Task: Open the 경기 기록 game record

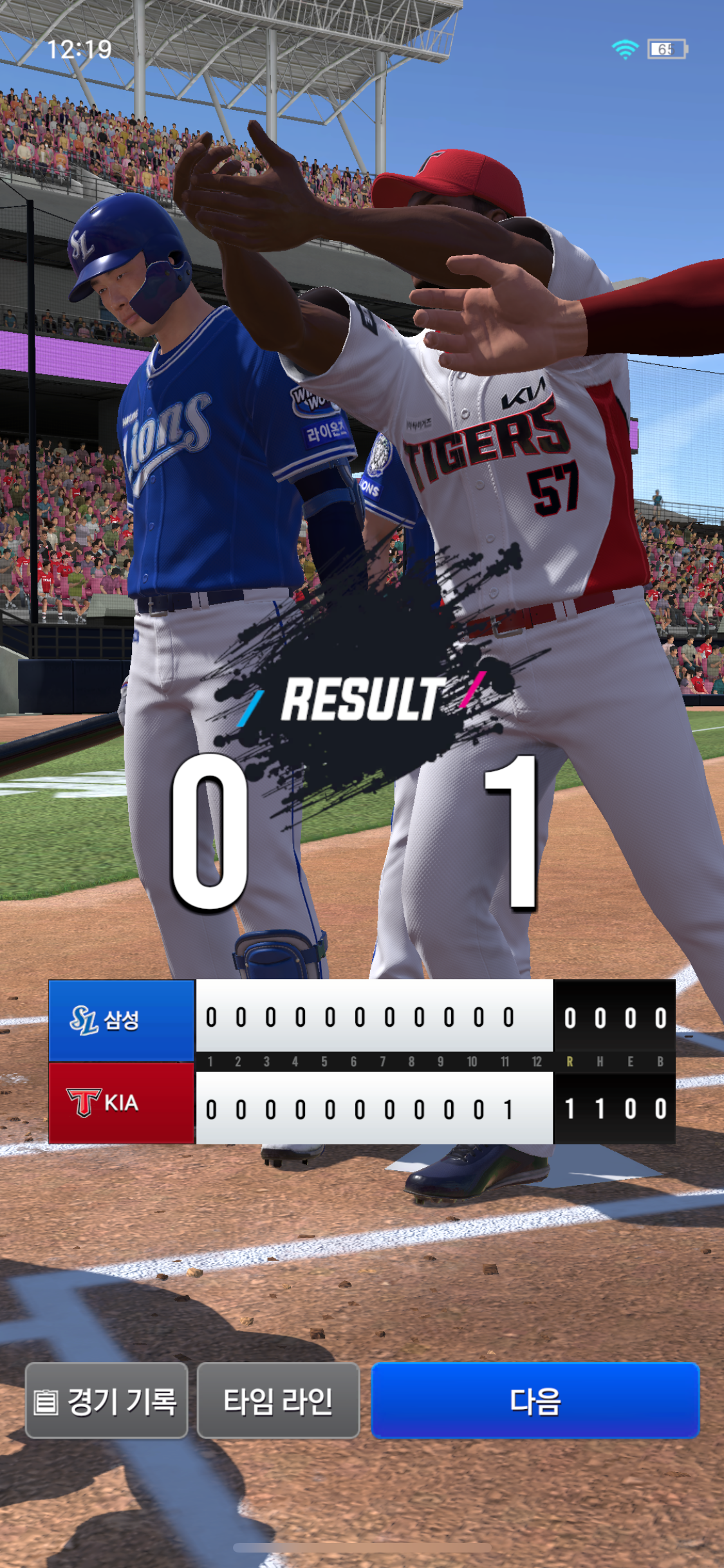Action: (106, 1401)
